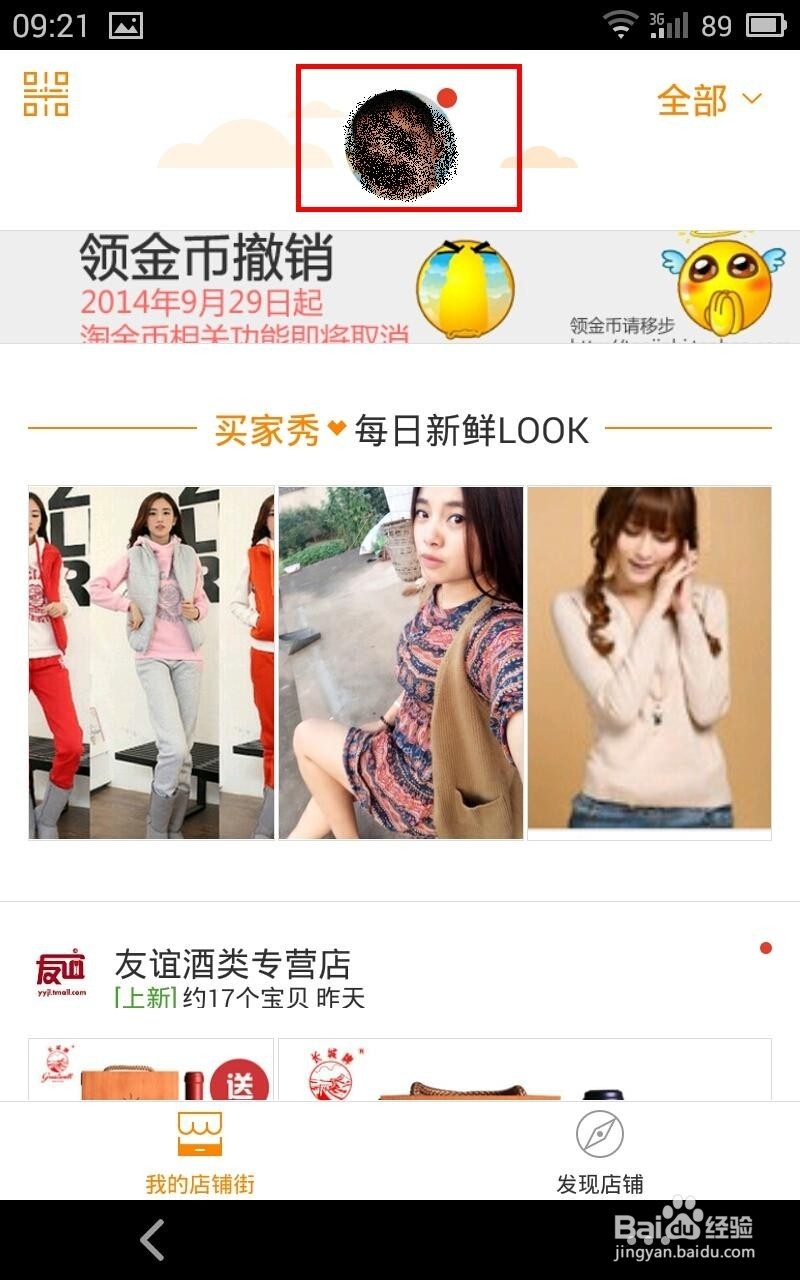Select the compass icon above 发现店铺
The image size is (800, 1280).
[601, 1134]
